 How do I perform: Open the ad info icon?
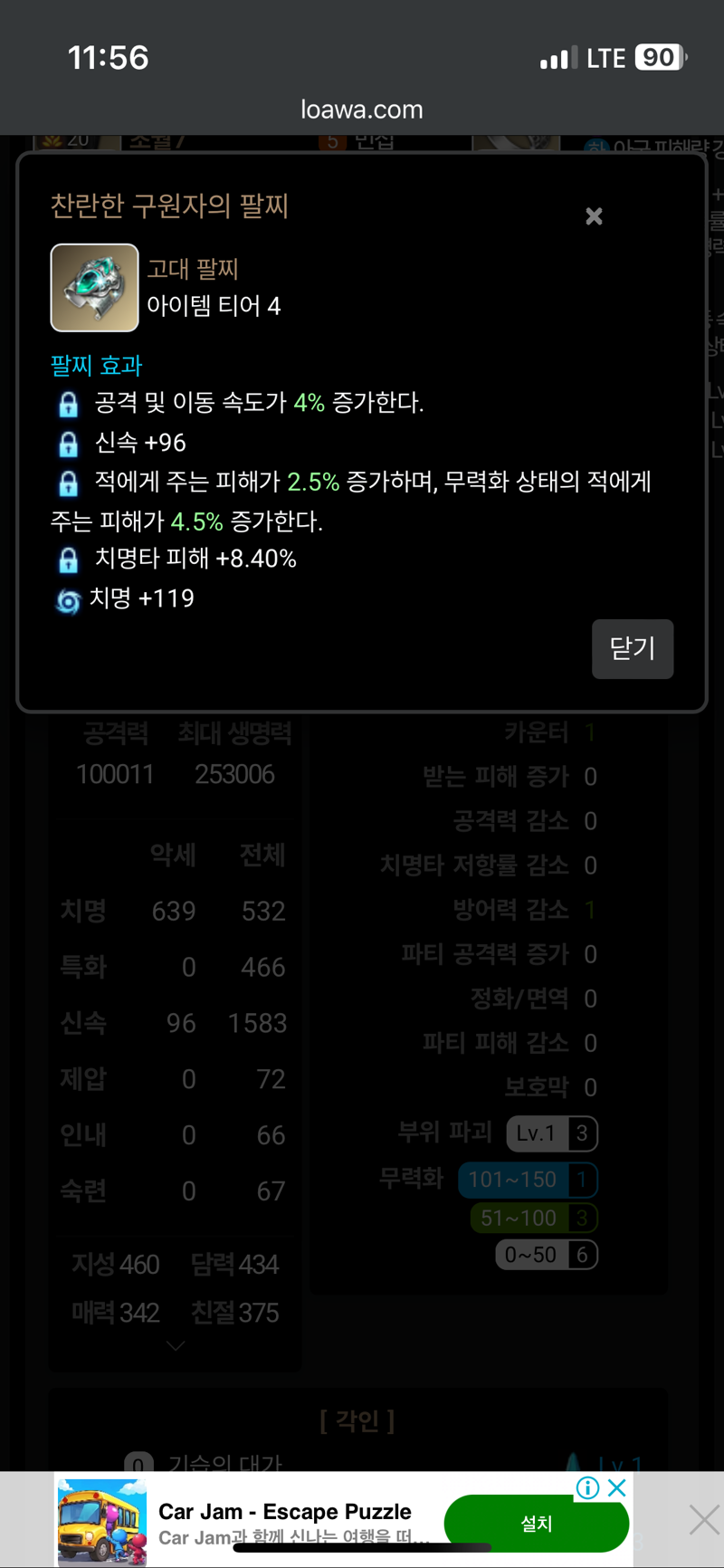tap(587, 1487)
